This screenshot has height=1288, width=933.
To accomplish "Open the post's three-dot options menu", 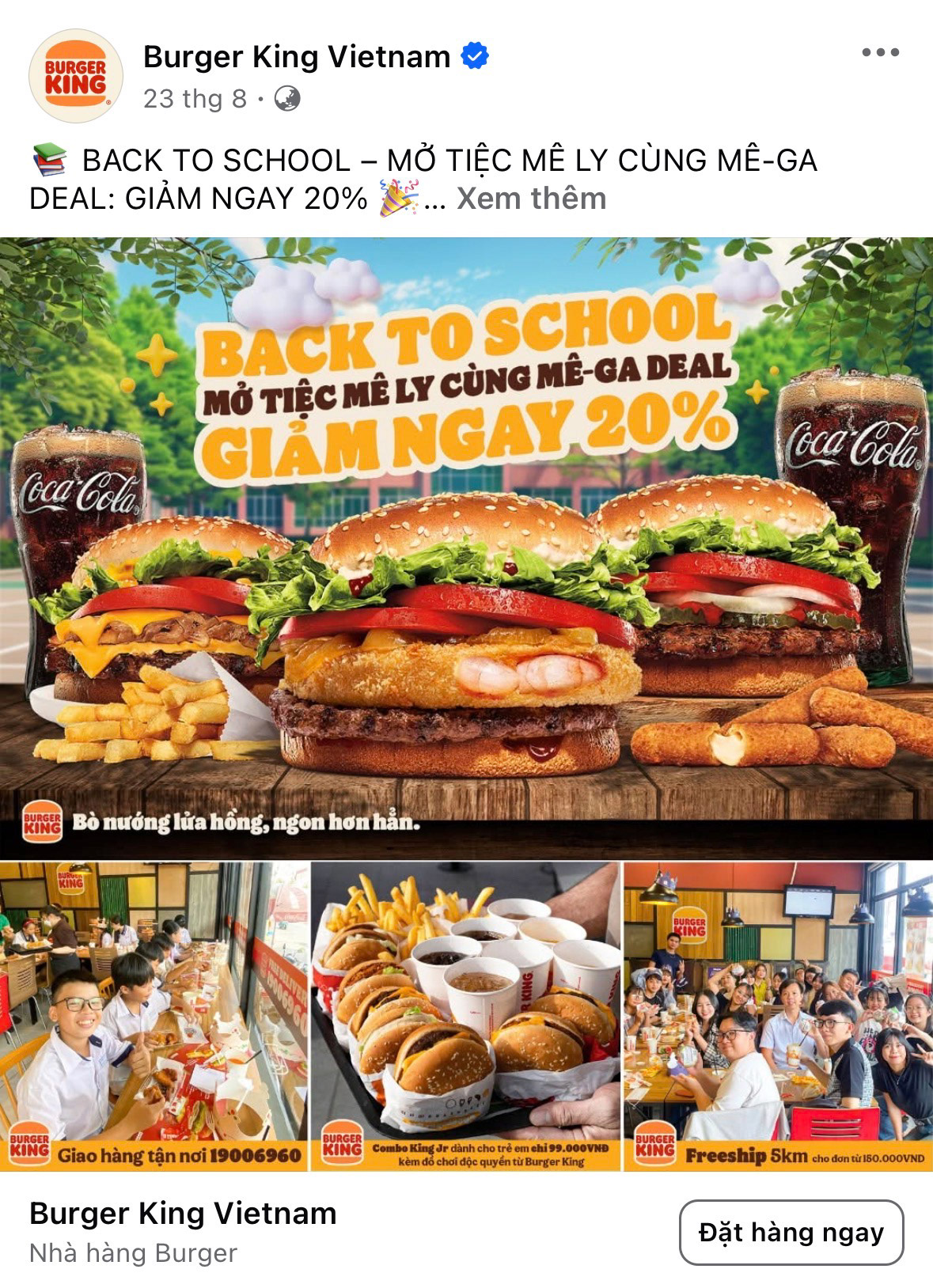I will [x=880, y=53].
